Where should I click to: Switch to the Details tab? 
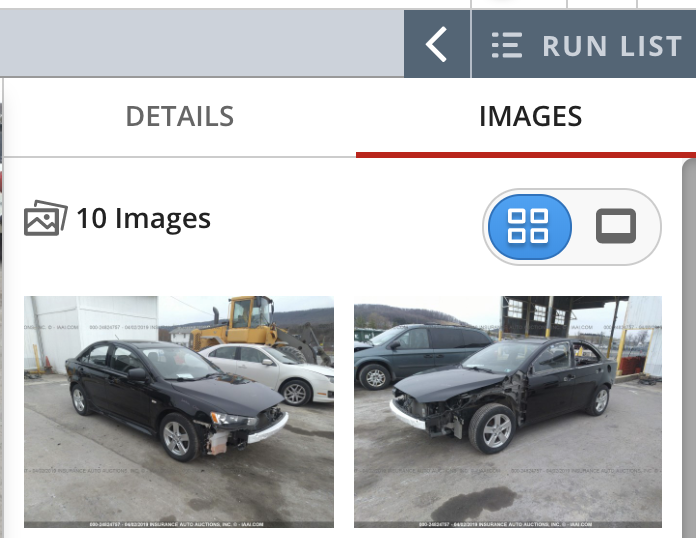click(179, 116)
